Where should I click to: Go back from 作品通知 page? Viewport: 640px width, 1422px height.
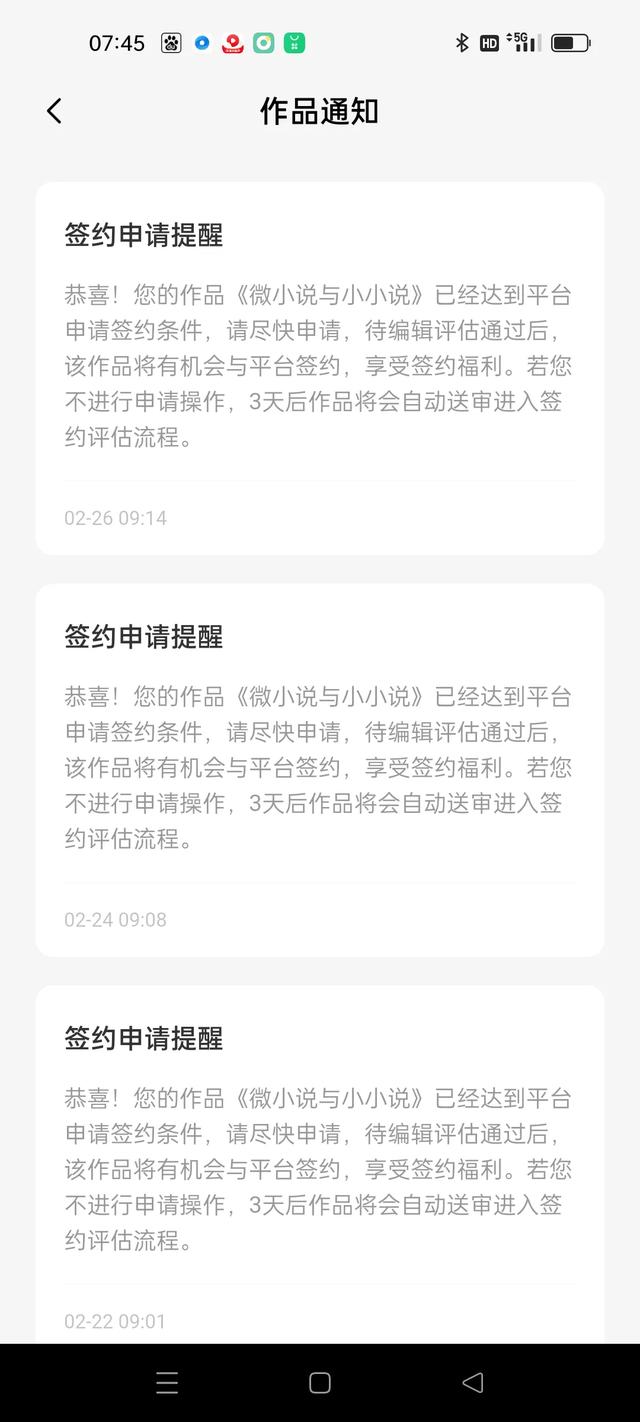pos(54,111)
